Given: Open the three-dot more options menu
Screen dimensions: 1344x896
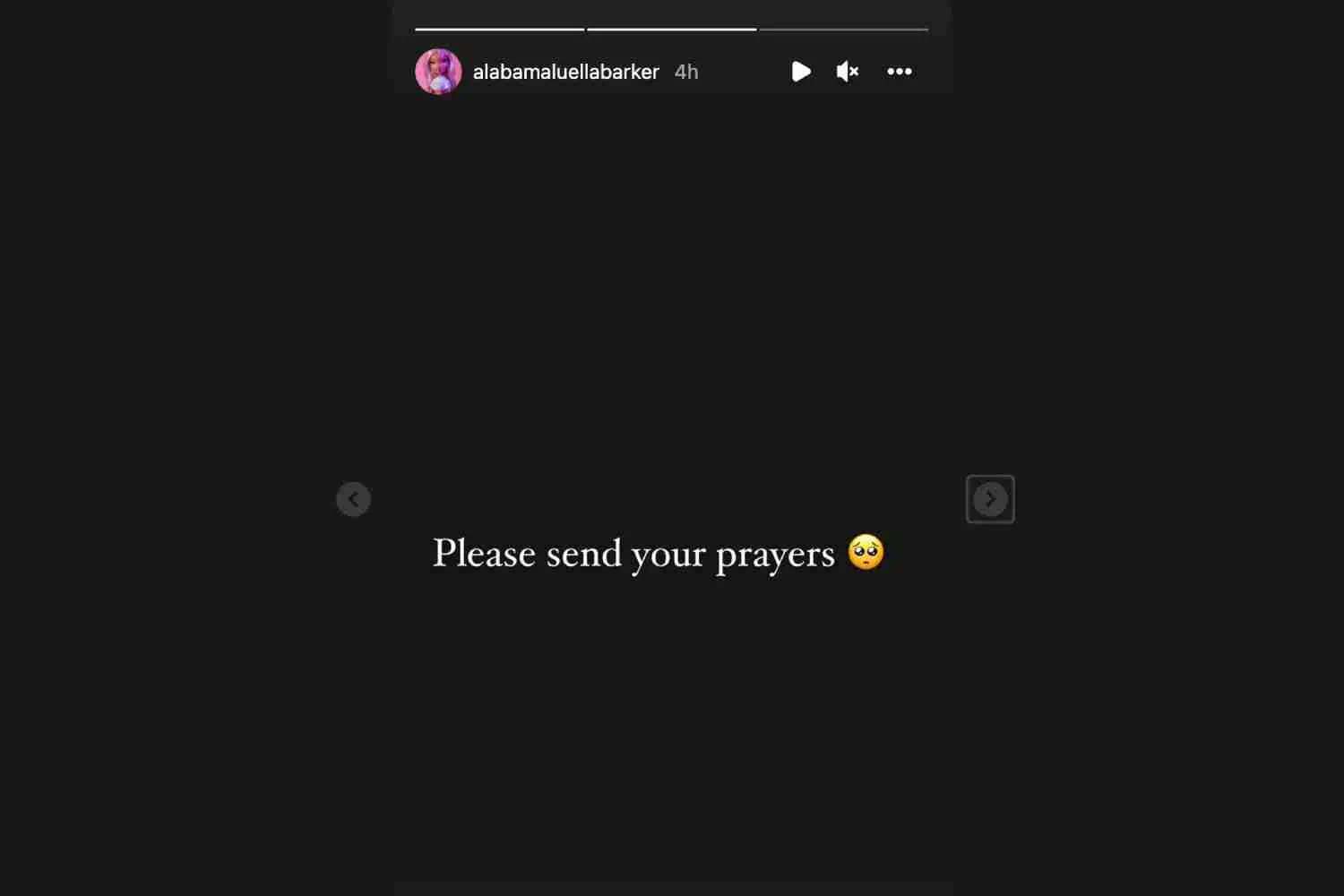Looking at the screenshot, I should [899, 72].
